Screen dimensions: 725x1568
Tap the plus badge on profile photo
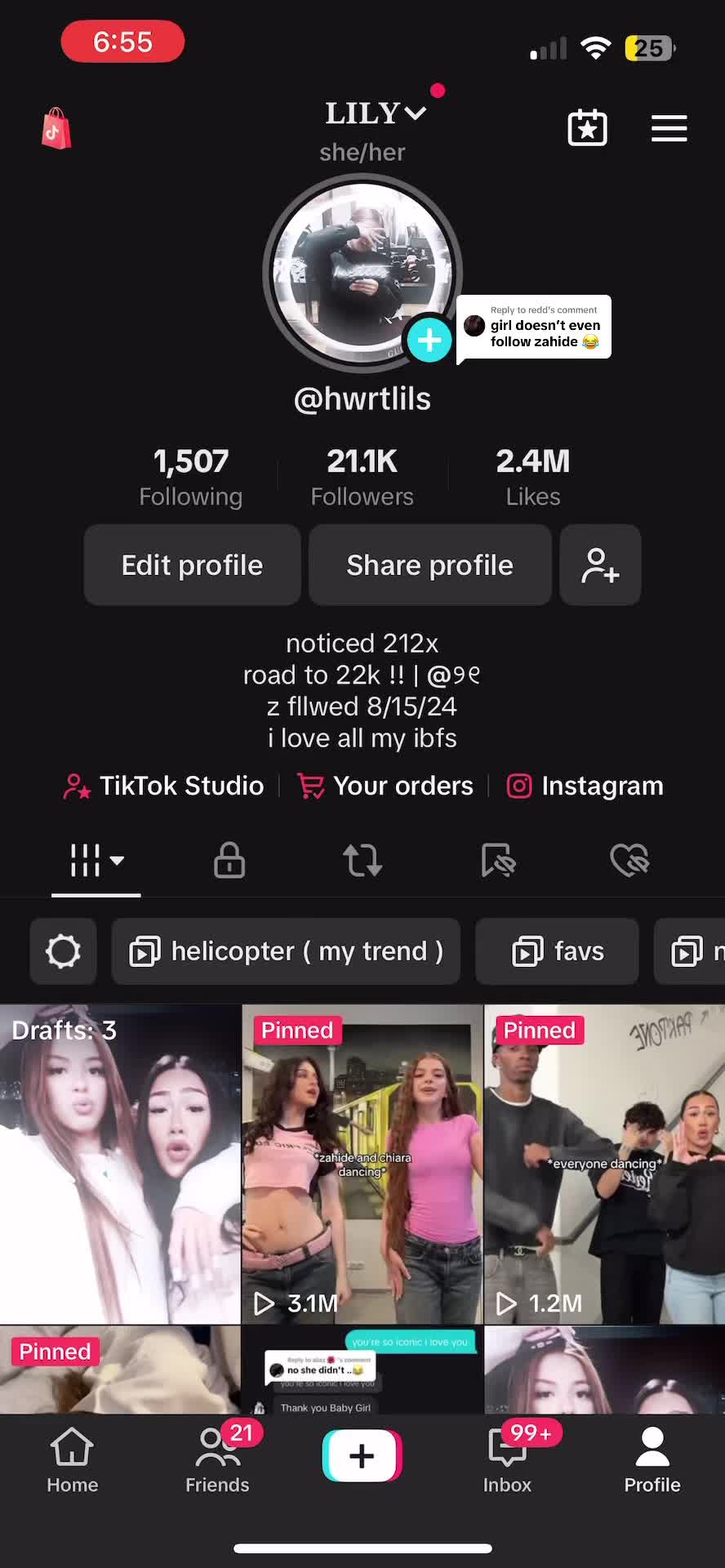tap(429, 340)
